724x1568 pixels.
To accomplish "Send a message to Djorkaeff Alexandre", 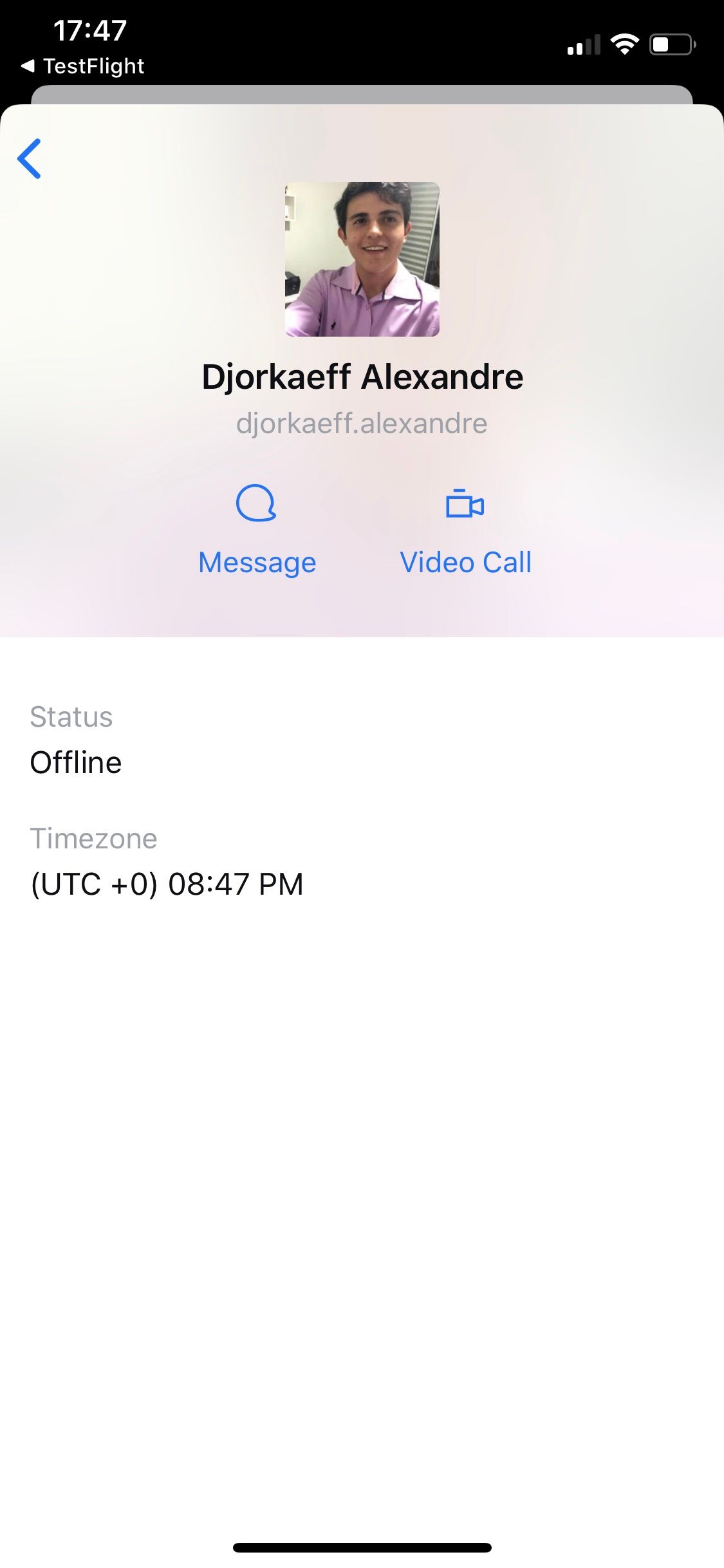I will click(x=257, y=529).
